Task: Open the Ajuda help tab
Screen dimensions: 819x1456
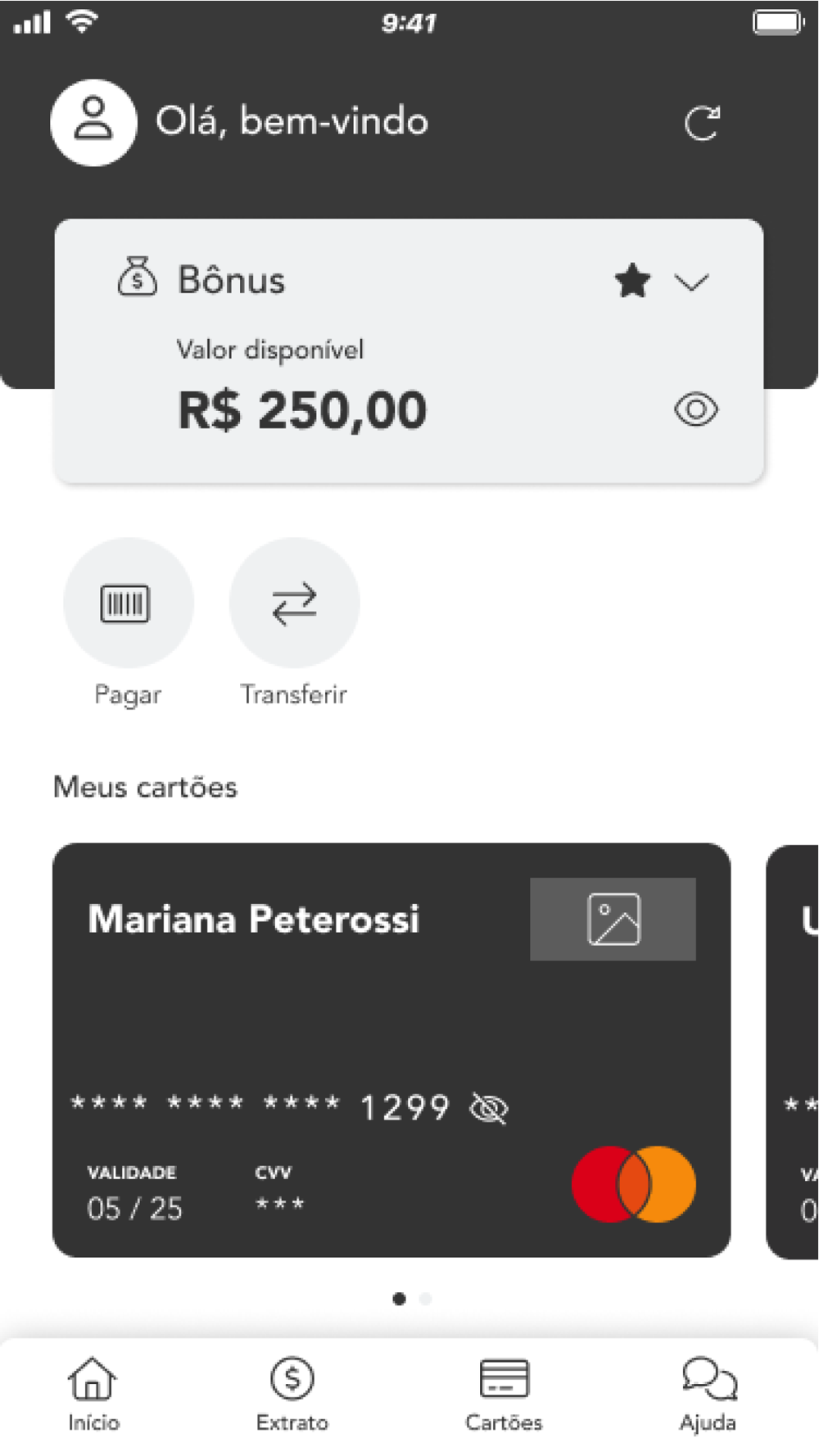Action: click(x=708, y=1394)
